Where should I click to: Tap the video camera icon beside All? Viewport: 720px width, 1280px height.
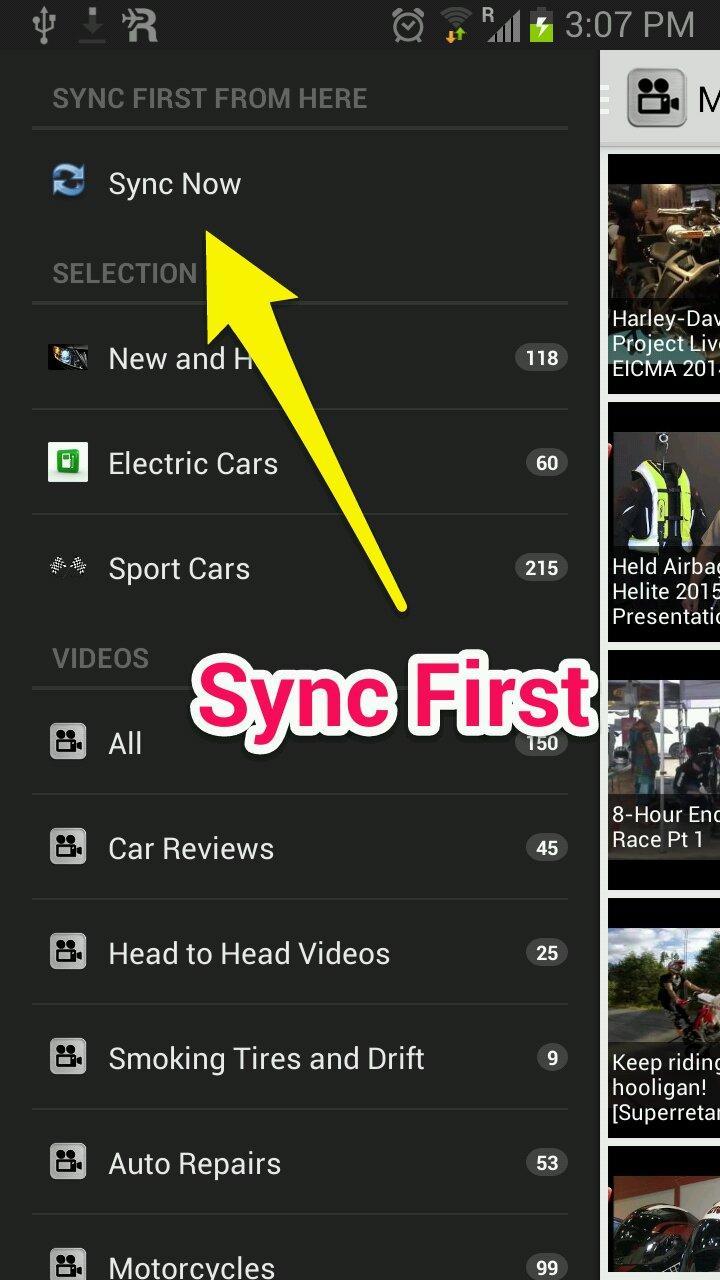coord(67,742)
